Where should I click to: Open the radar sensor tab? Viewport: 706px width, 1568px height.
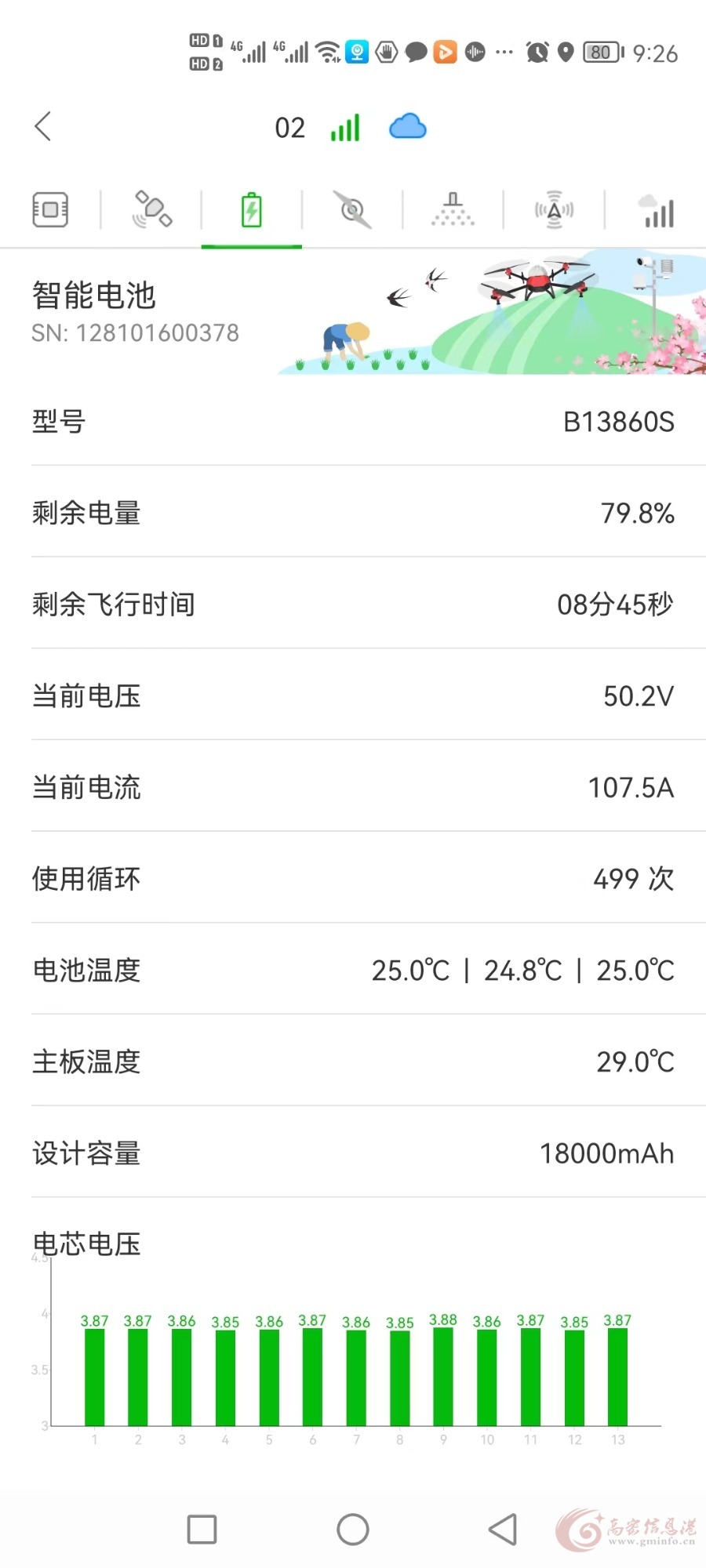tap(554, 209)
